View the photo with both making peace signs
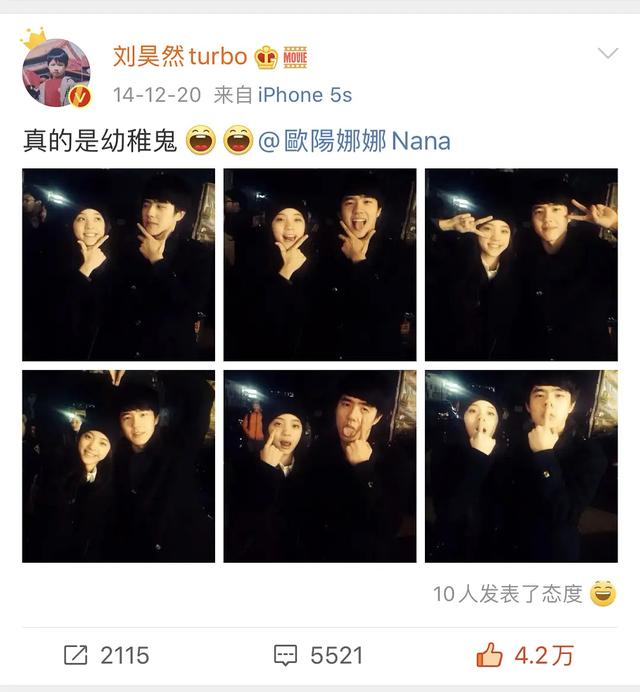The width and height of the screenshot is (640, 692). (521, 264)
